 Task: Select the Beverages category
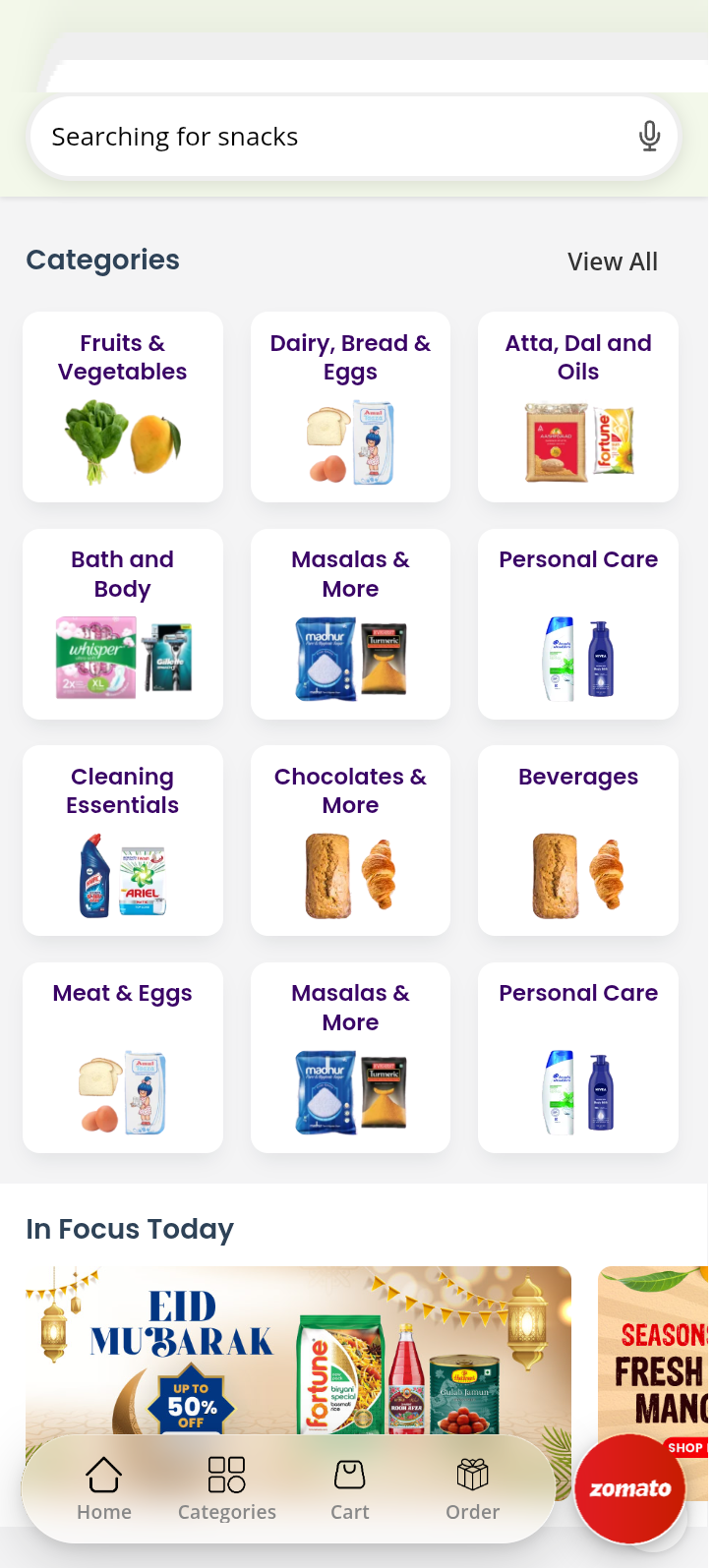(x=578, y=841)
